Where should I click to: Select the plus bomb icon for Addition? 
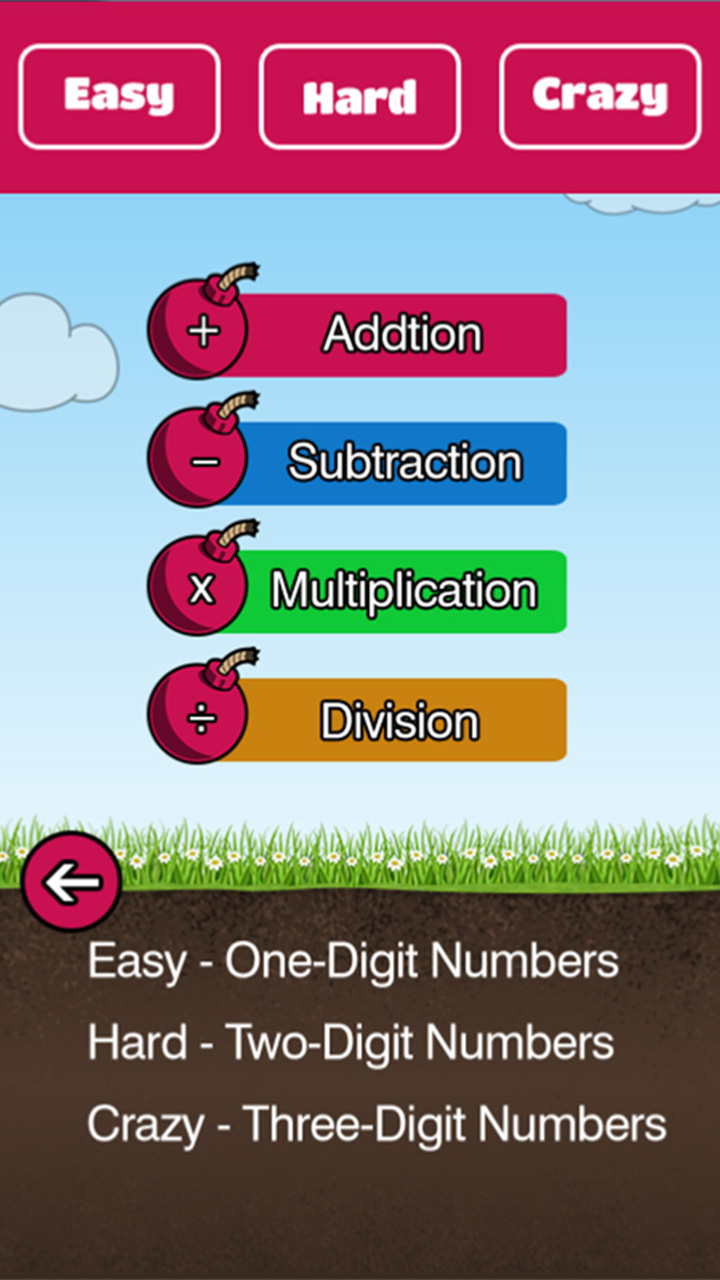tap(202, 335)
